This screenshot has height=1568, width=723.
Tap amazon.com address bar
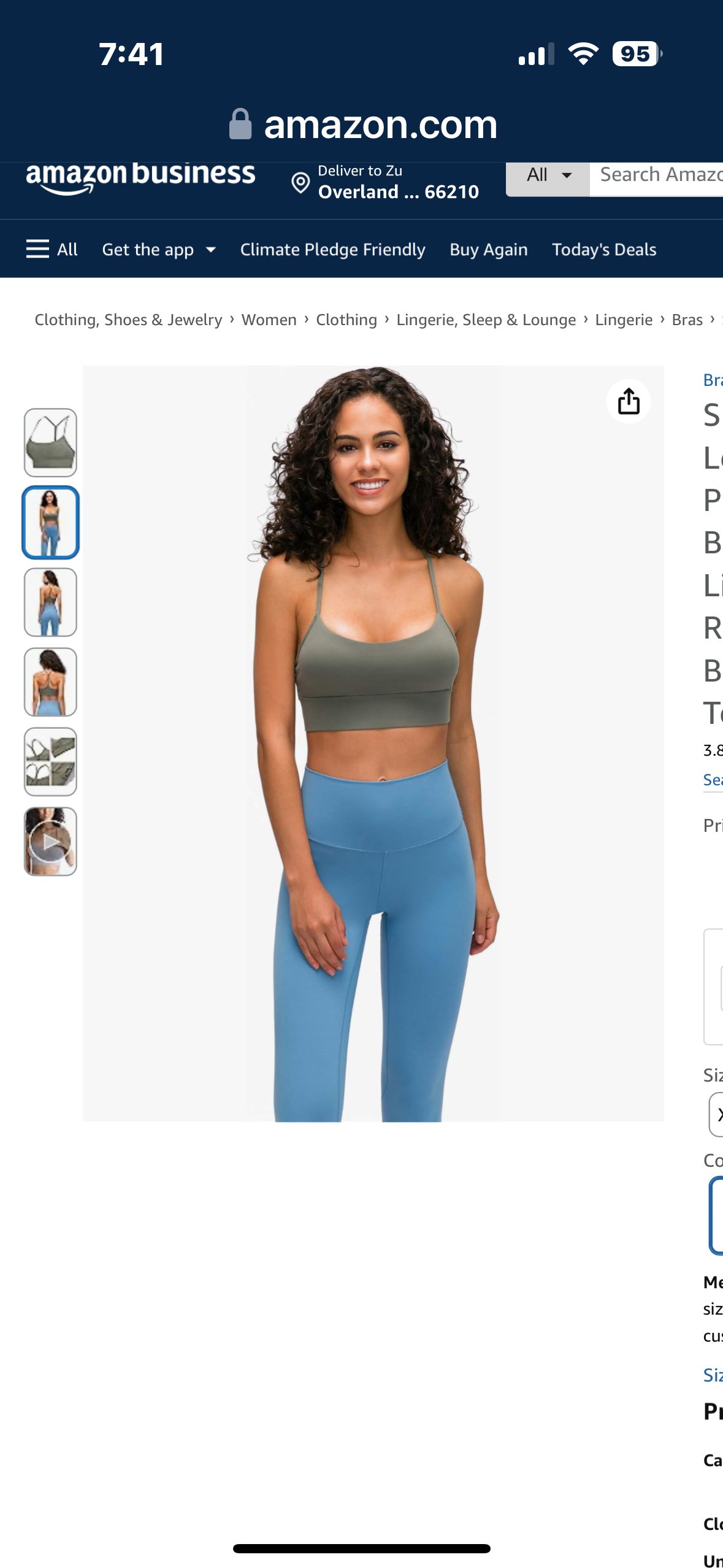(x=362, y=125)
